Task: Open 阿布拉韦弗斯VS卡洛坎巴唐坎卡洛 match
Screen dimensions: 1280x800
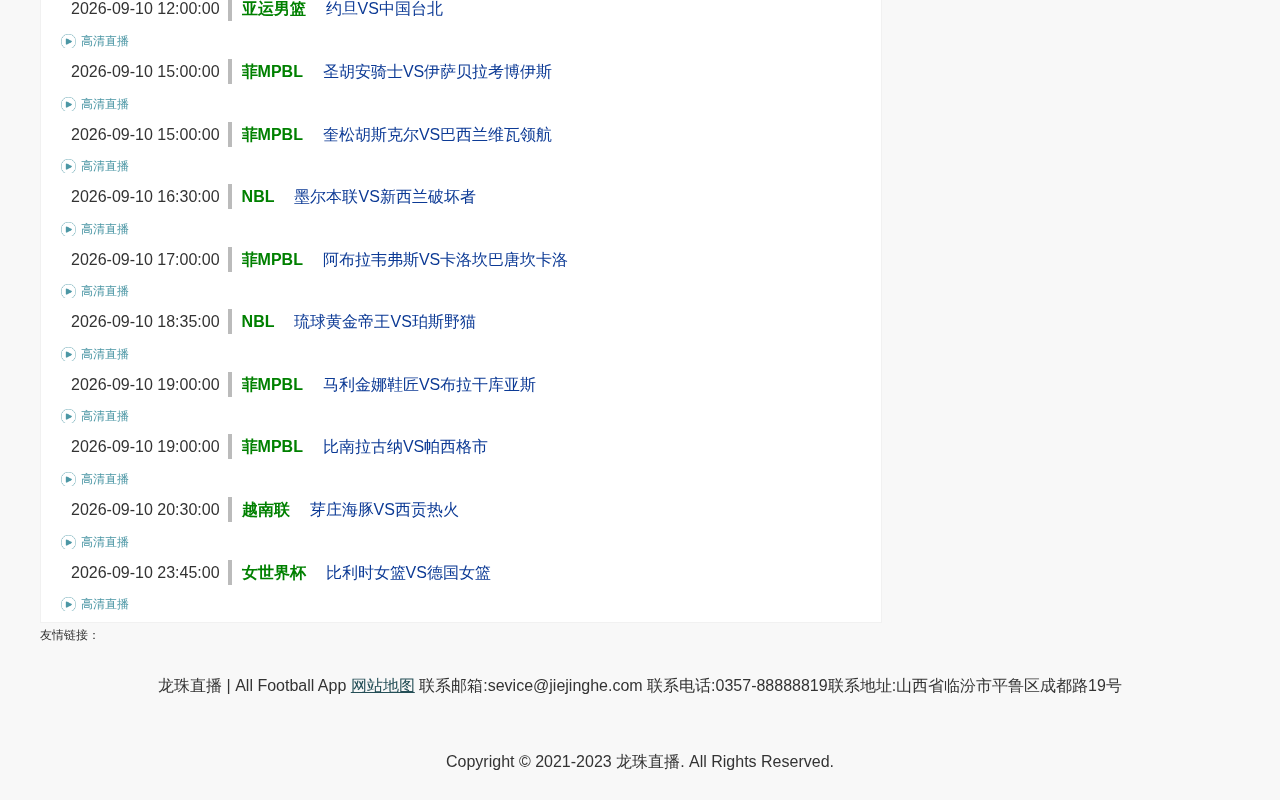Action: [x=445, y=260]
